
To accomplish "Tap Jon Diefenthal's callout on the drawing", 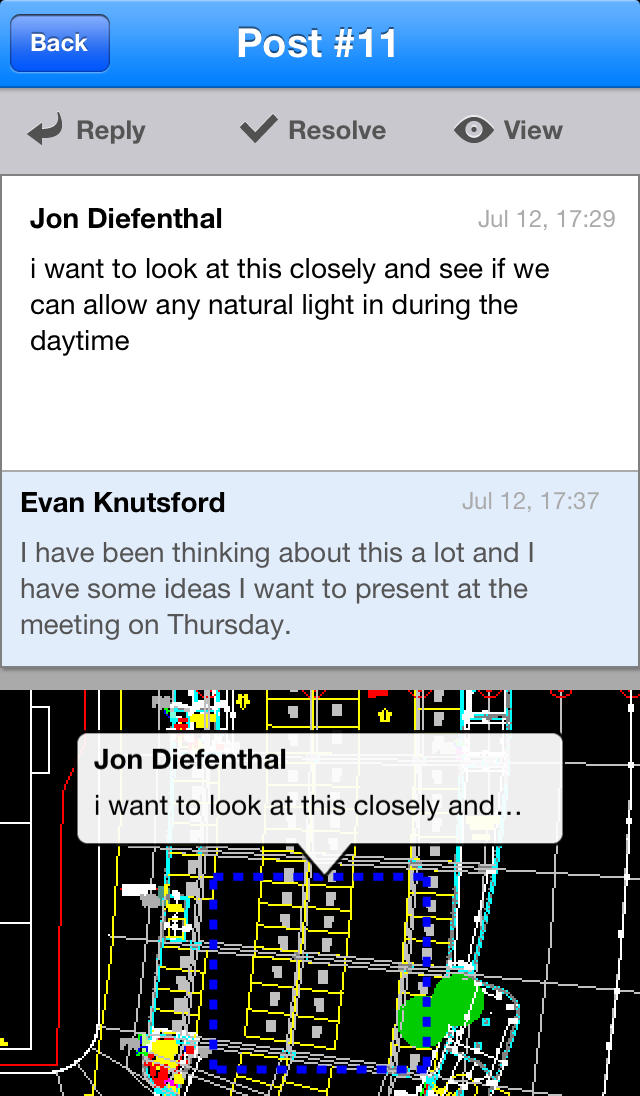I will pyautogui.click(x=320, y=787).
